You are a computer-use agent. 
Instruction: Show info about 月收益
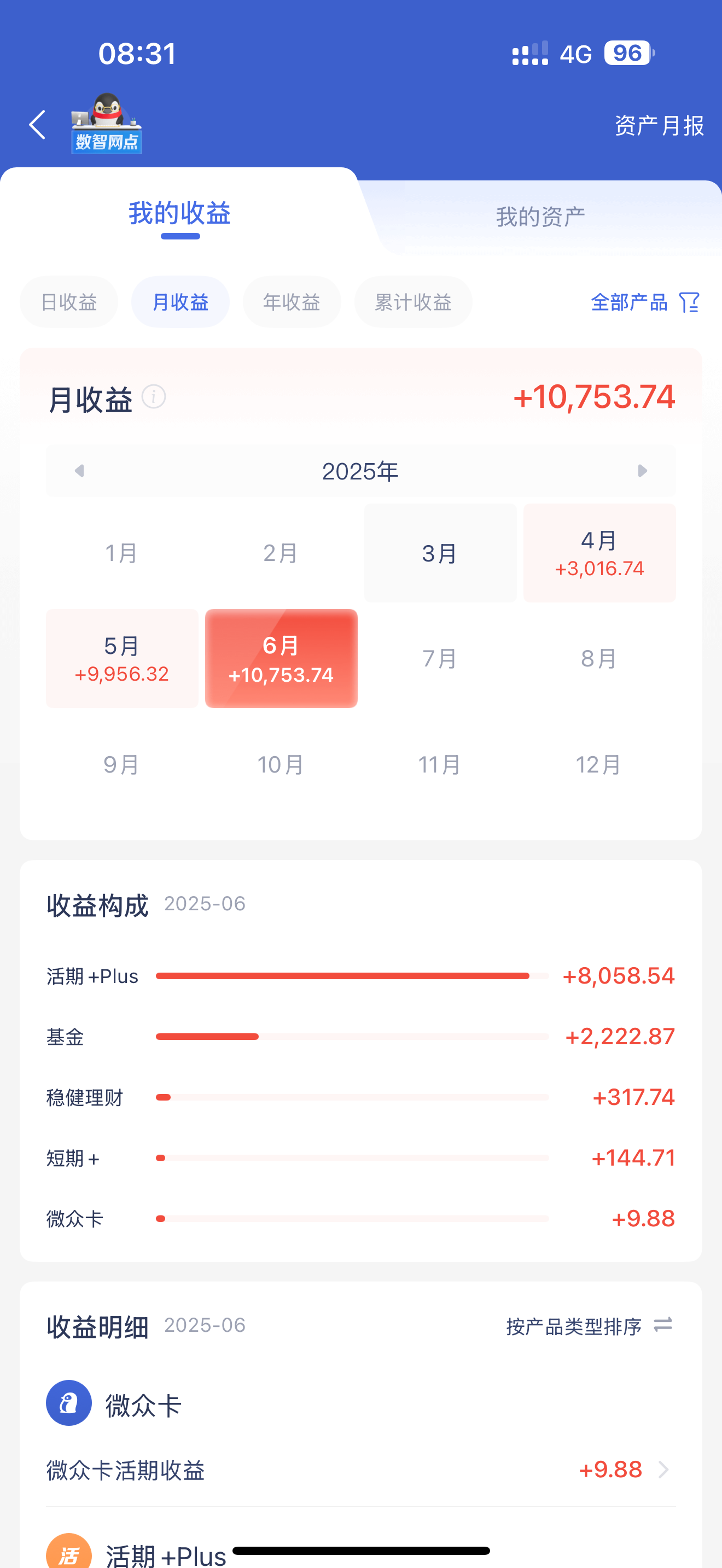(x=154, y=397)
